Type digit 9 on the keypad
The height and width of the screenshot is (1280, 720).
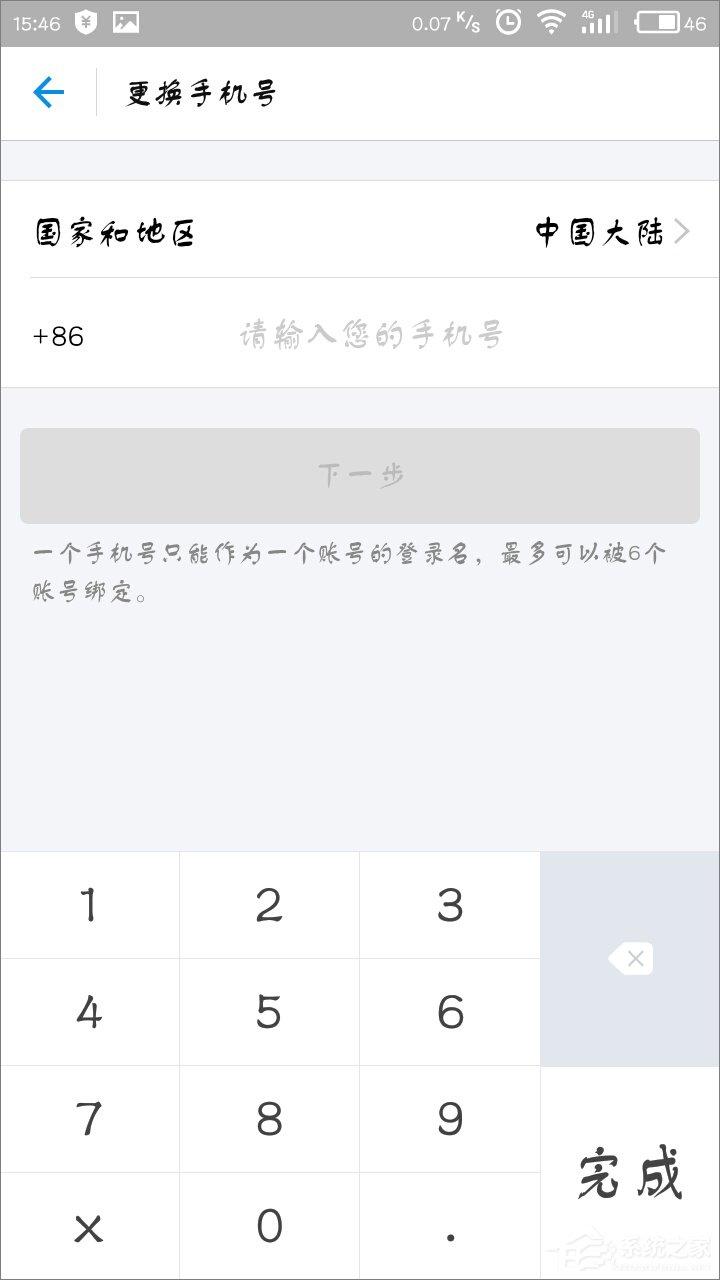pos(450,1119)
